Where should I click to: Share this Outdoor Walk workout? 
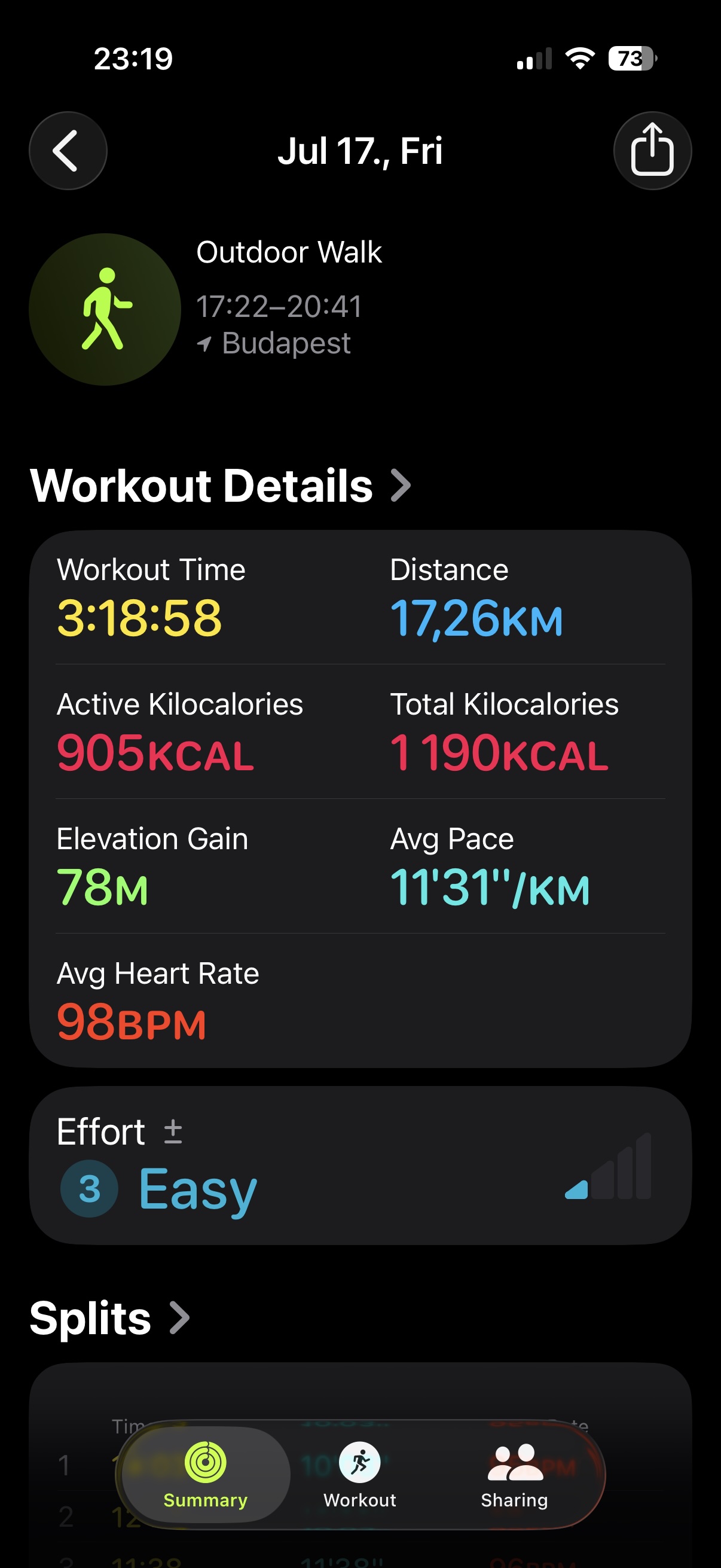pos(652,150)
